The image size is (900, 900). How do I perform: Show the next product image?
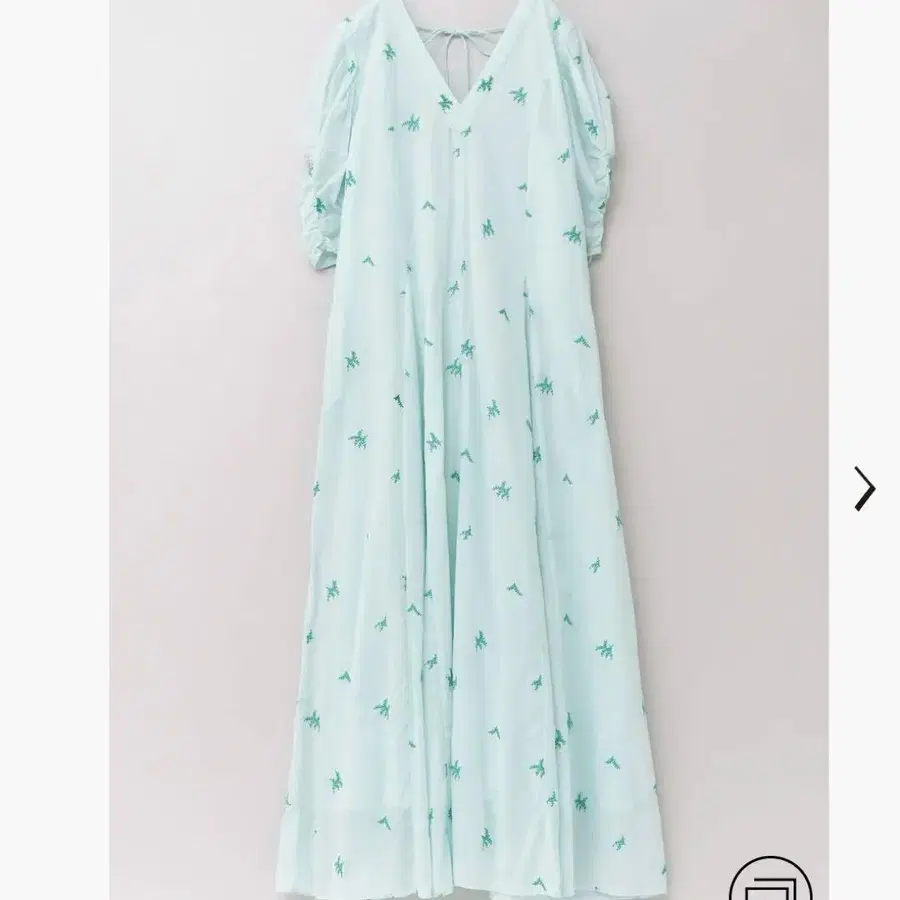[x=864, y=489]
